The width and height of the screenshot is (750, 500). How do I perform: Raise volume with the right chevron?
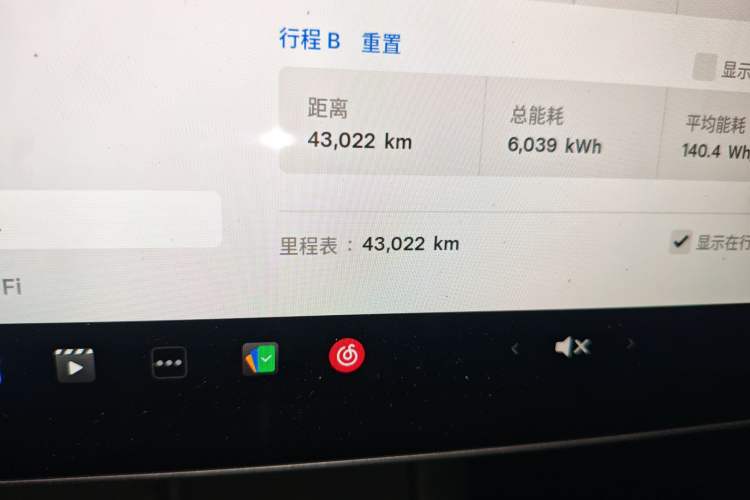click(630, 344)
